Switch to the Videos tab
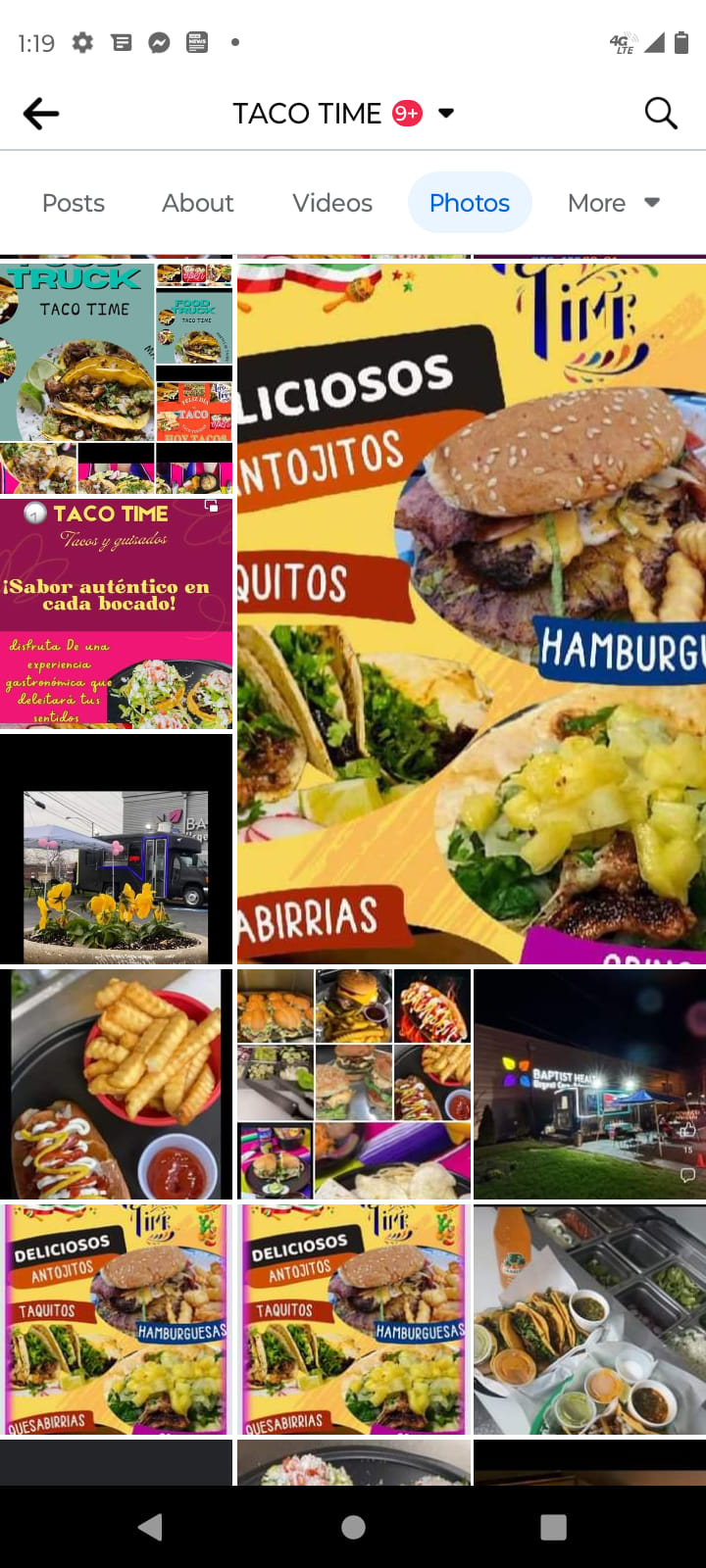706x1568 pixels. click(x=332, y=203)
